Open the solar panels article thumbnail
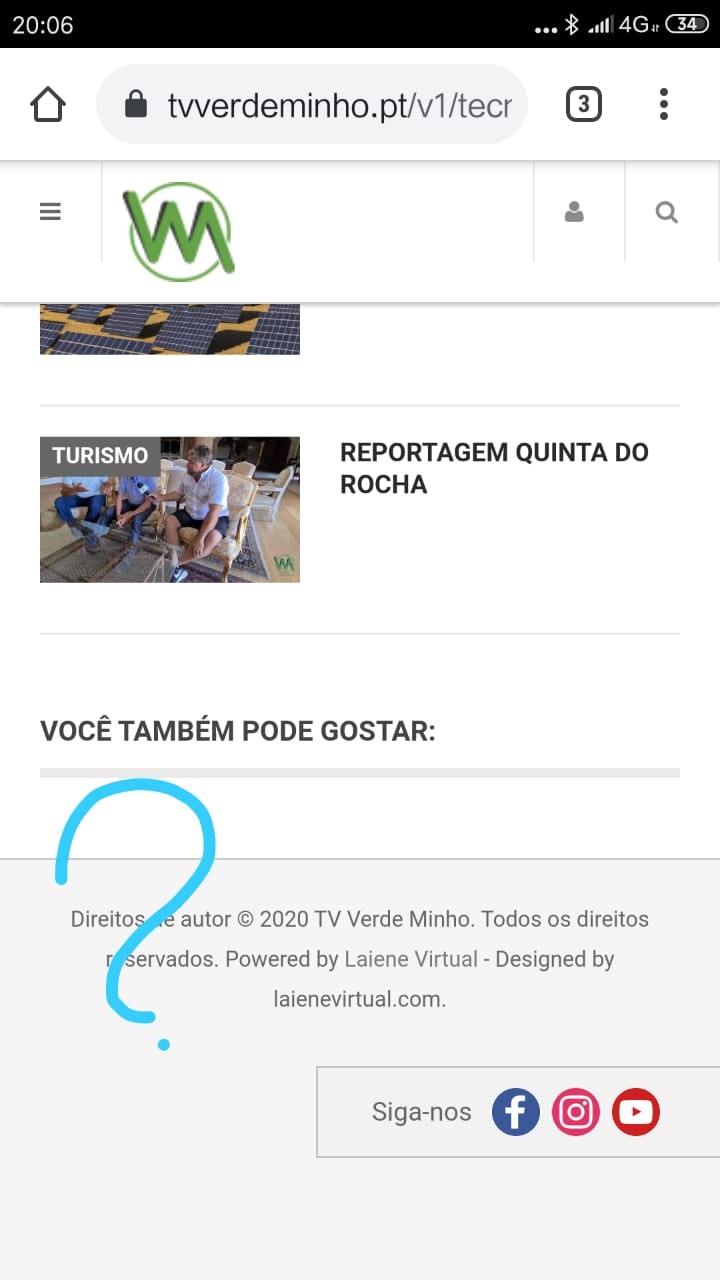720x1280 pixels. pyautogui.click(x=170, y=330)
